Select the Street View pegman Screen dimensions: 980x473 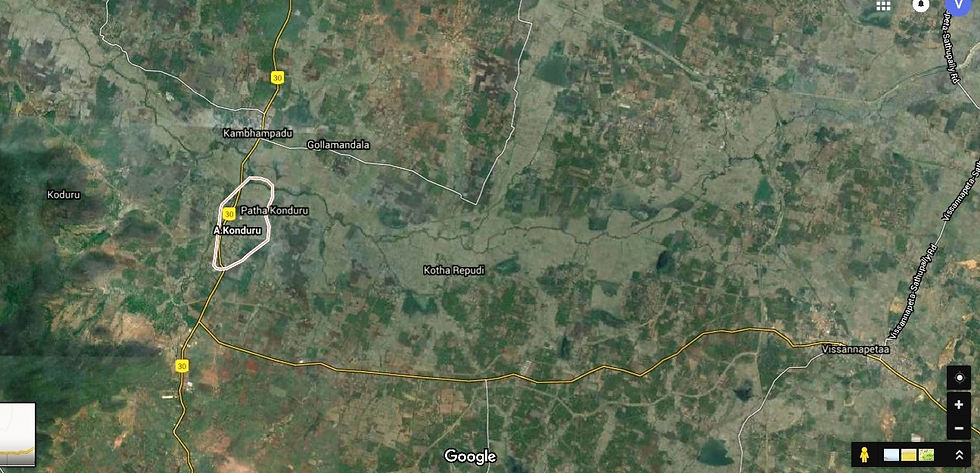point(866,455)
